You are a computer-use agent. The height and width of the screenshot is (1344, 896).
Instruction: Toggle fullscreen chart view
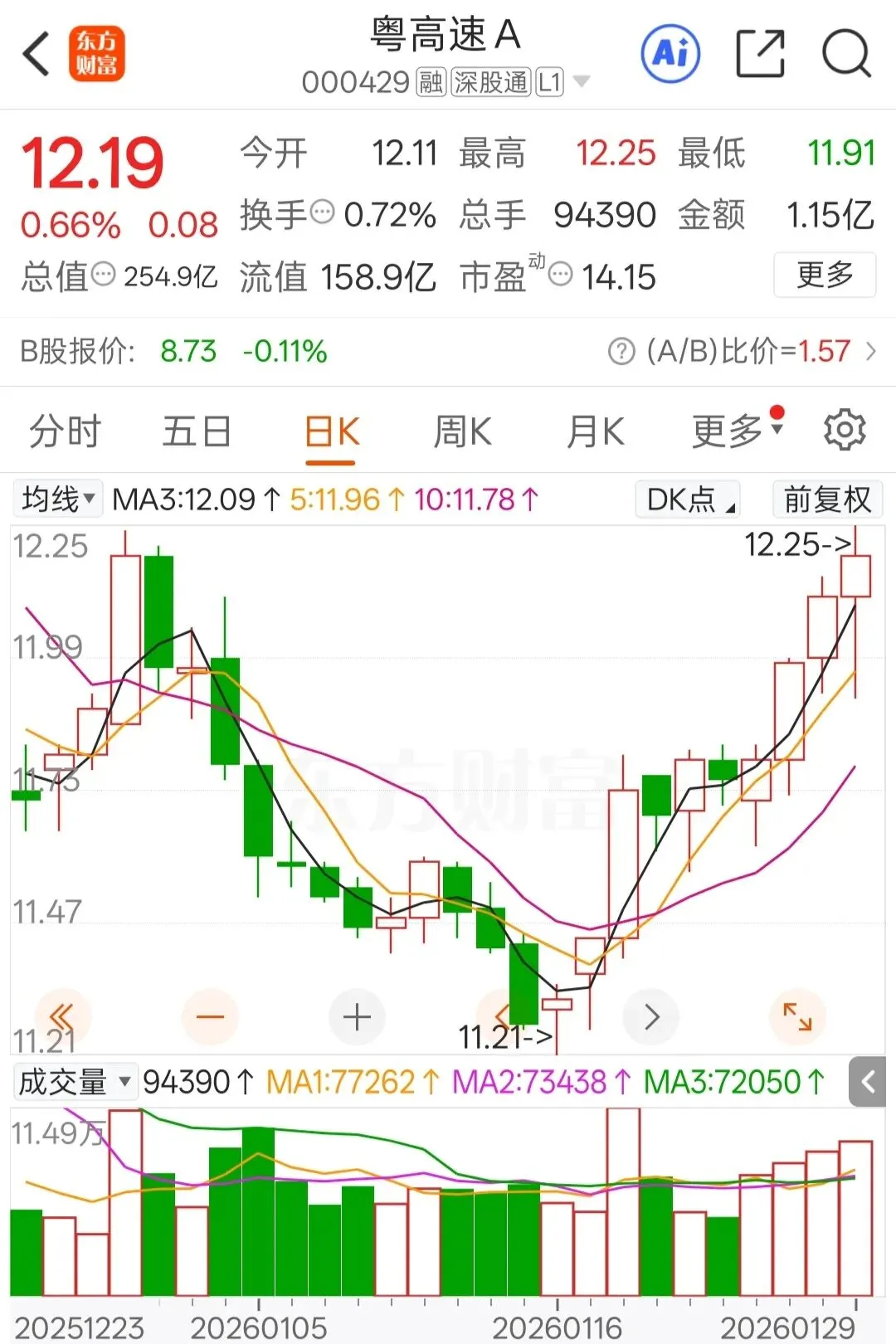click(797, 1016)
